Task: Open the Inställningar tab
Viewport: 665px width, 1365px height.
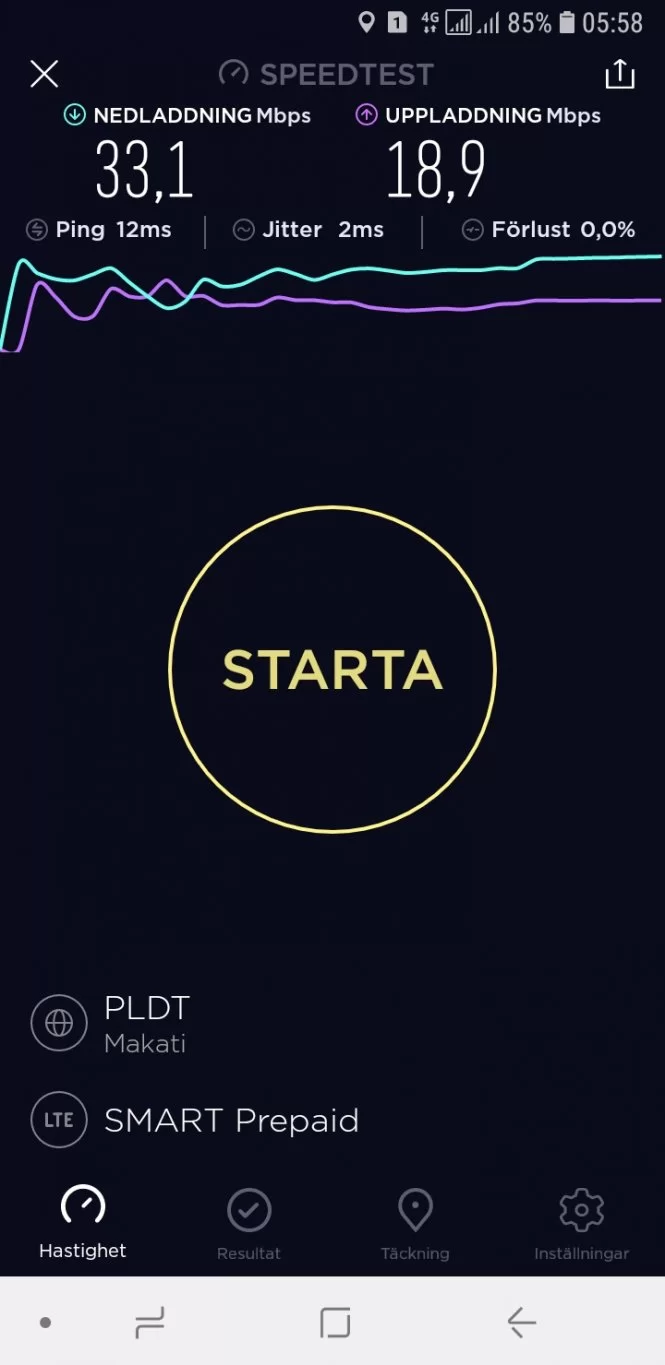Action: (581, 1222)
